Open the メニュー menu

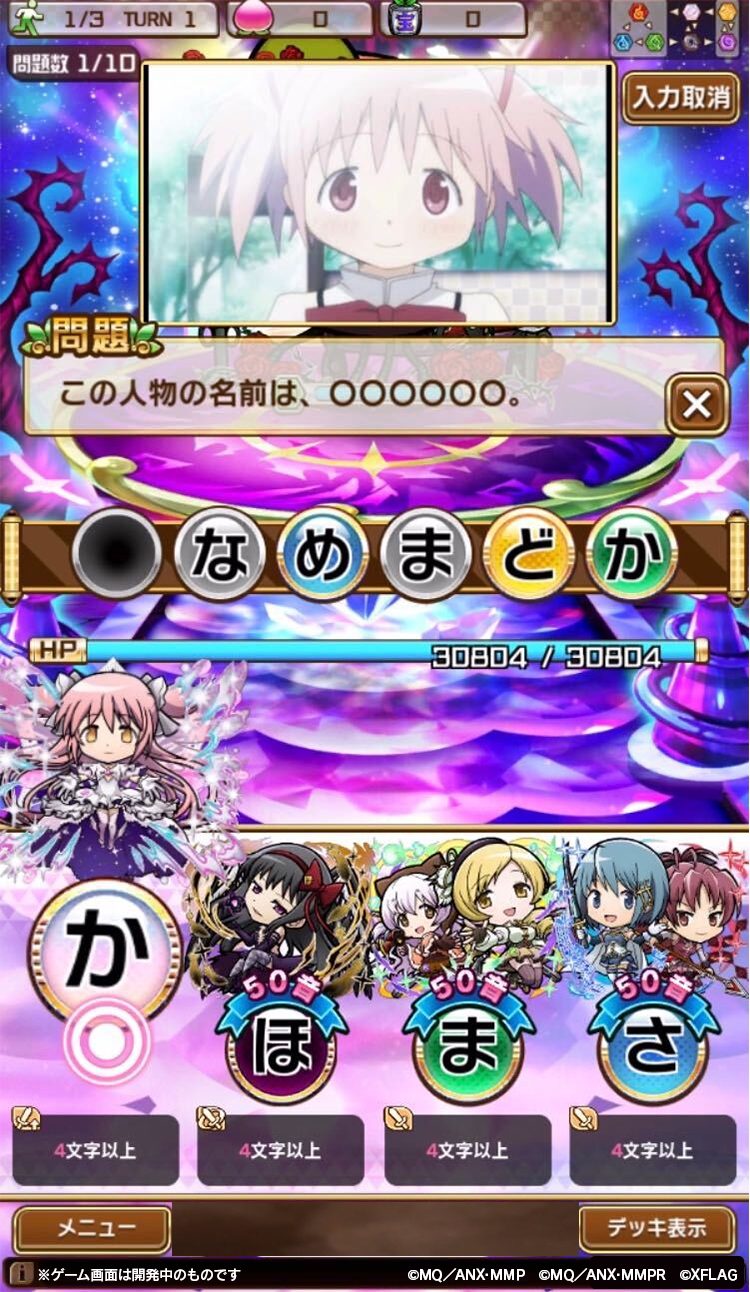pyautogui.click(x=92, y=1228)
